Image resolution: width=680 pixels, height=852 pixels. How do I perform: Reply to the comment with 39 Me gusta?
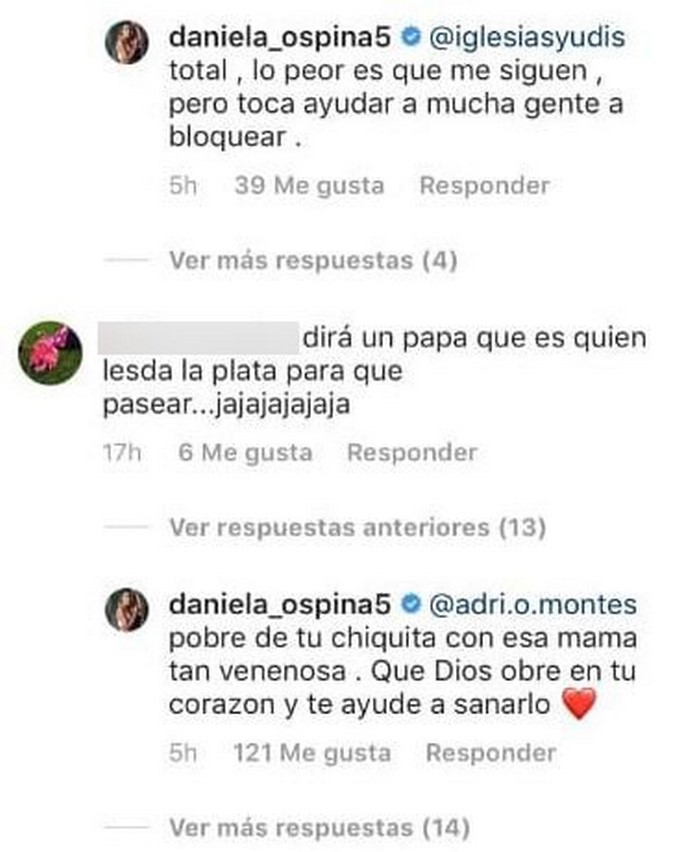(484, 186)
